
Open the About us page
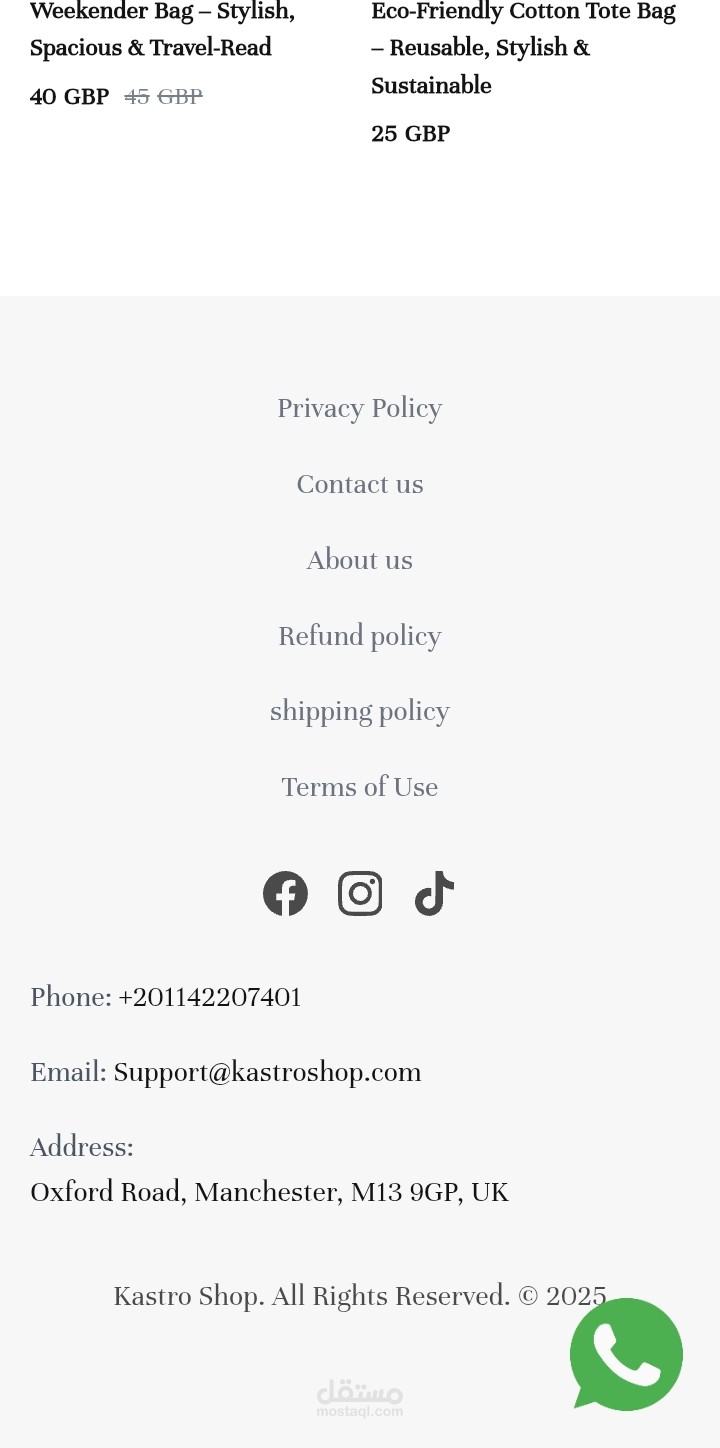click(359, 560)
